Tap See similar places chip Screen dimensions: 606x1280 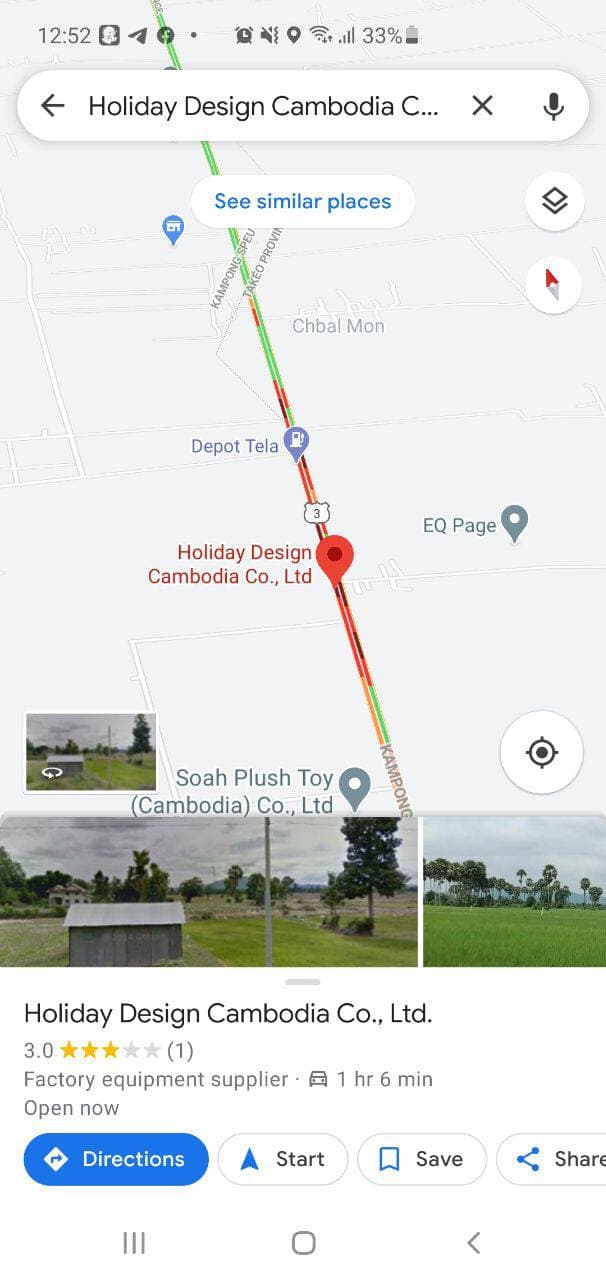tap(302, 202)
